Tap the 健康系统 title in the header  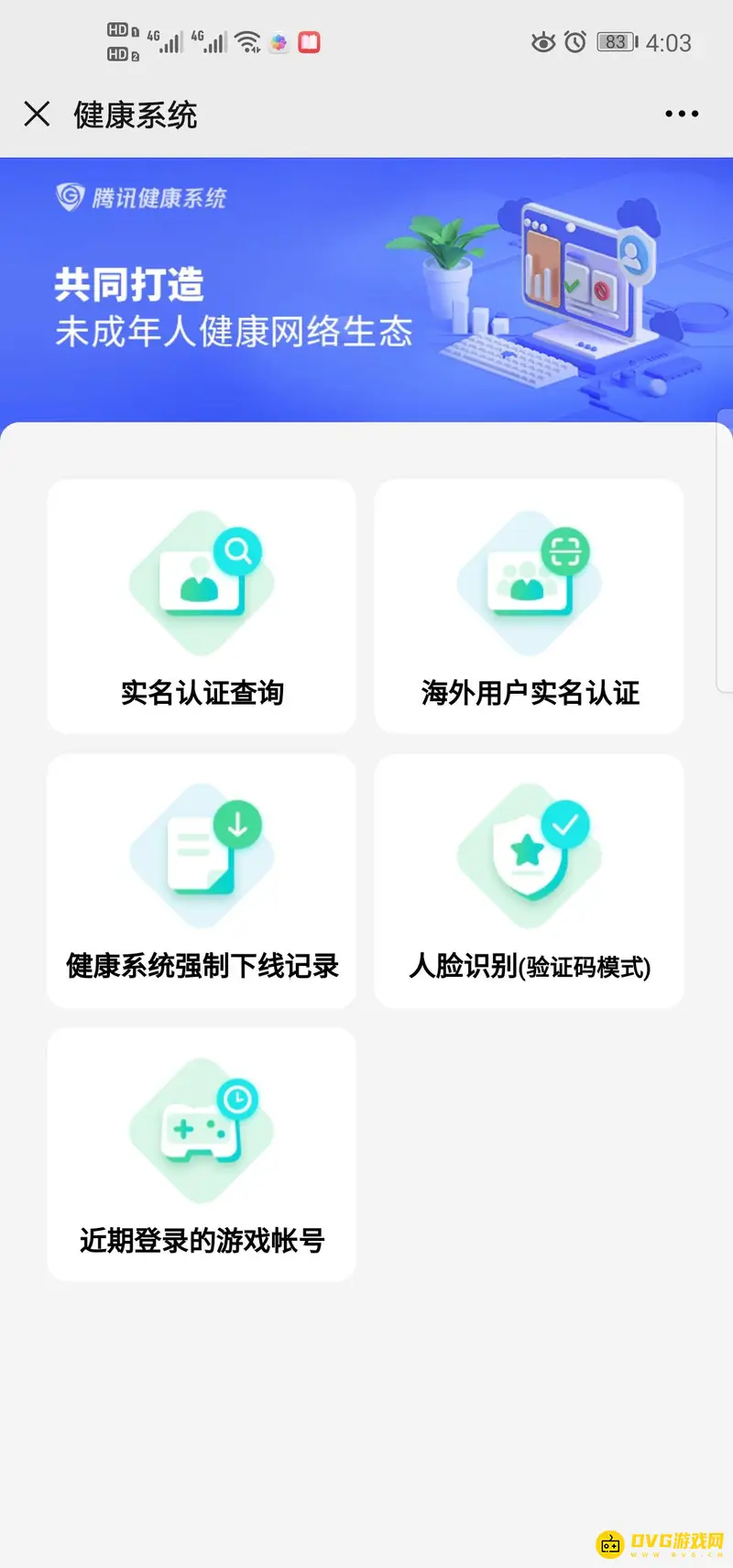click(x=134, y=113)
